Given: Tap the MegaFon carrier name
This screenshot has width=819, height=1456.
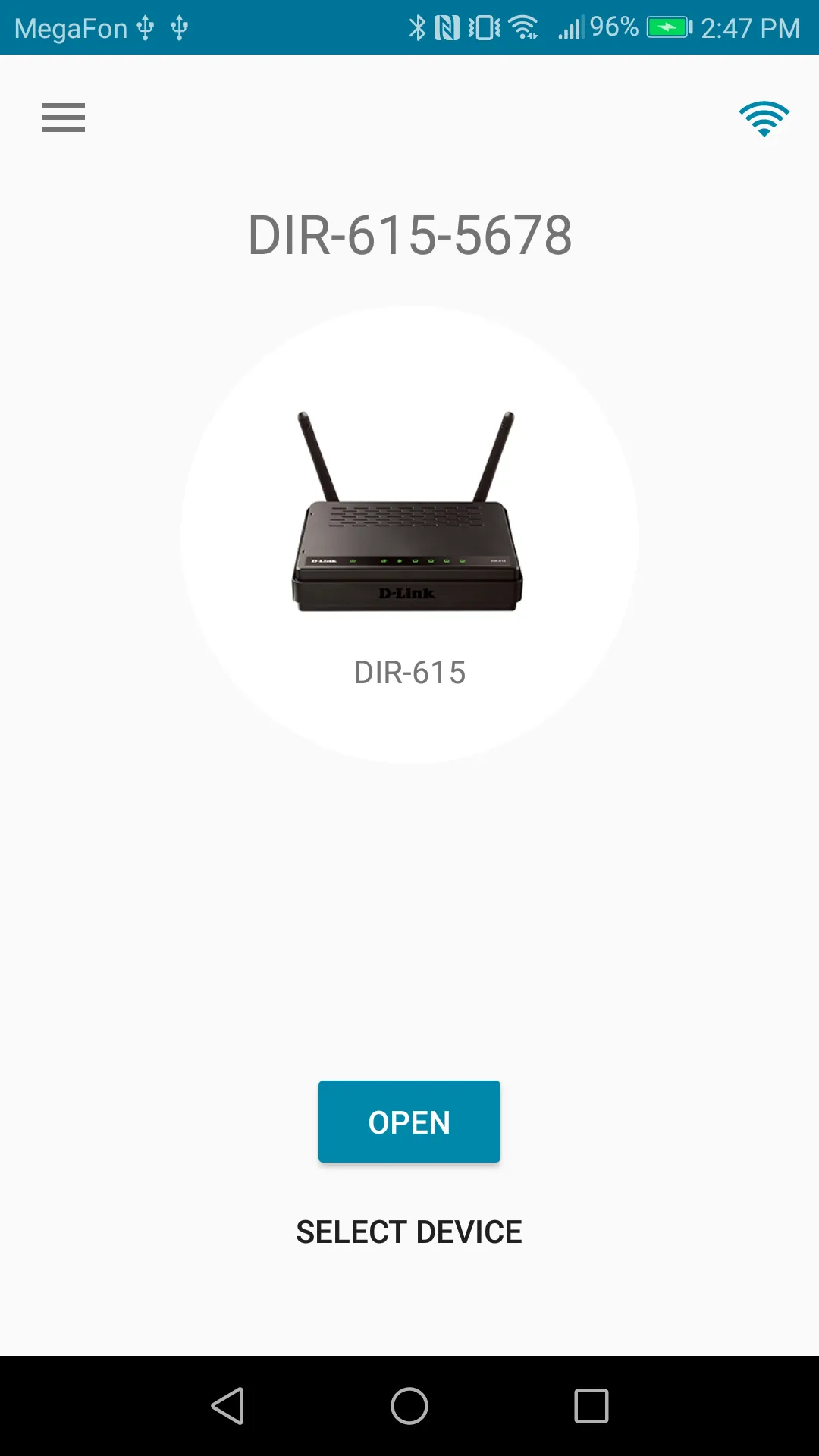Looking at the screenshot, I should click(x=72, y=27).
